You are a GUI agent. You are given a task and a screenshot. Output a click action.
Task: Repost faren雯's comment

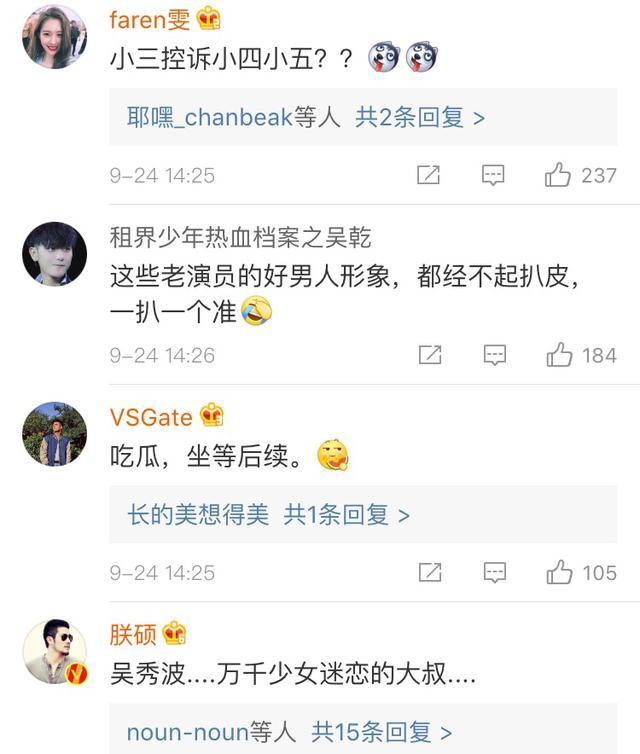tap(428, 175)
